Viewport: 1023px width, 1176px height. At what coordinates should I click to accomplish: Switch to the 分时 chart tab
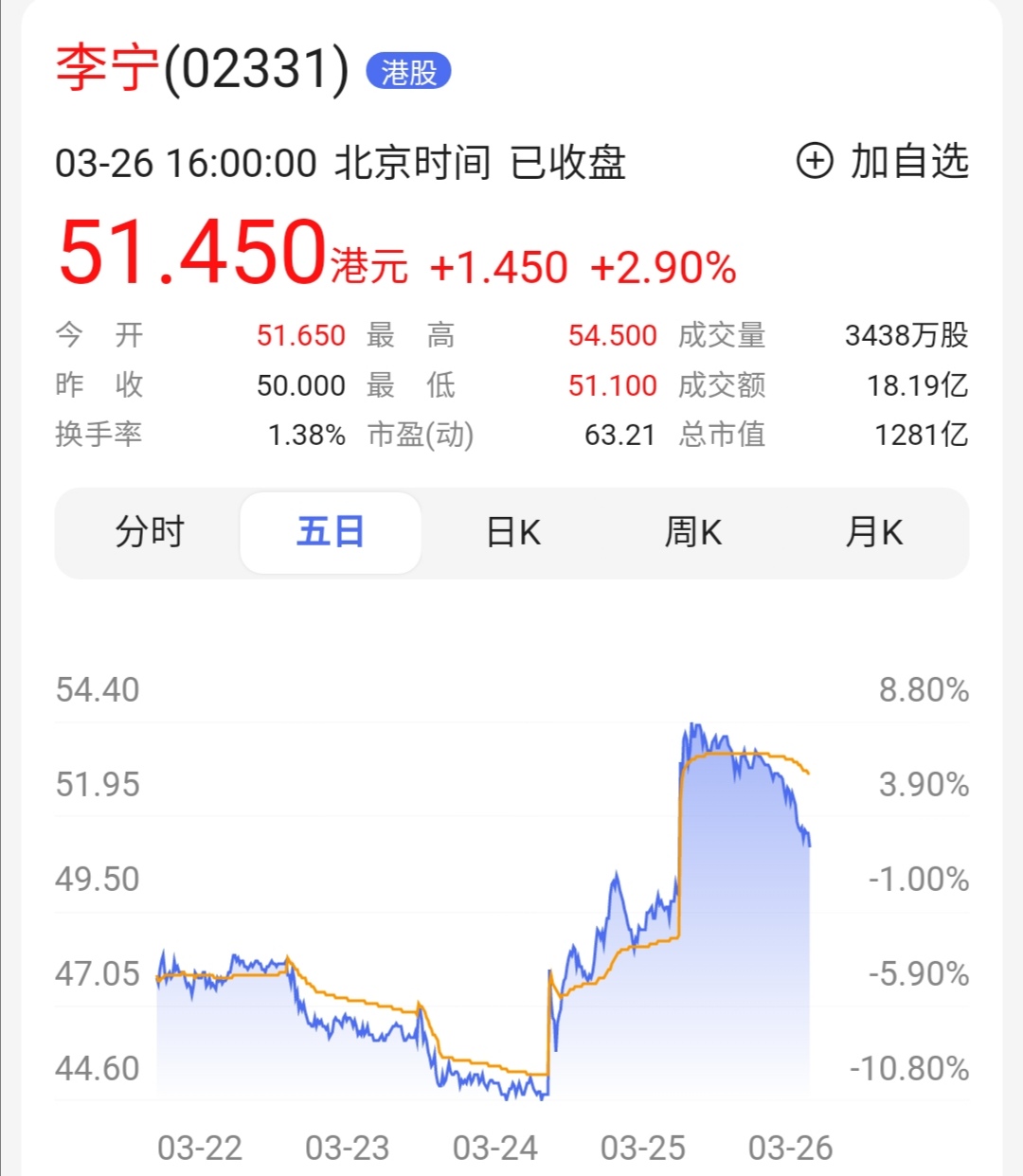point(152,532)
